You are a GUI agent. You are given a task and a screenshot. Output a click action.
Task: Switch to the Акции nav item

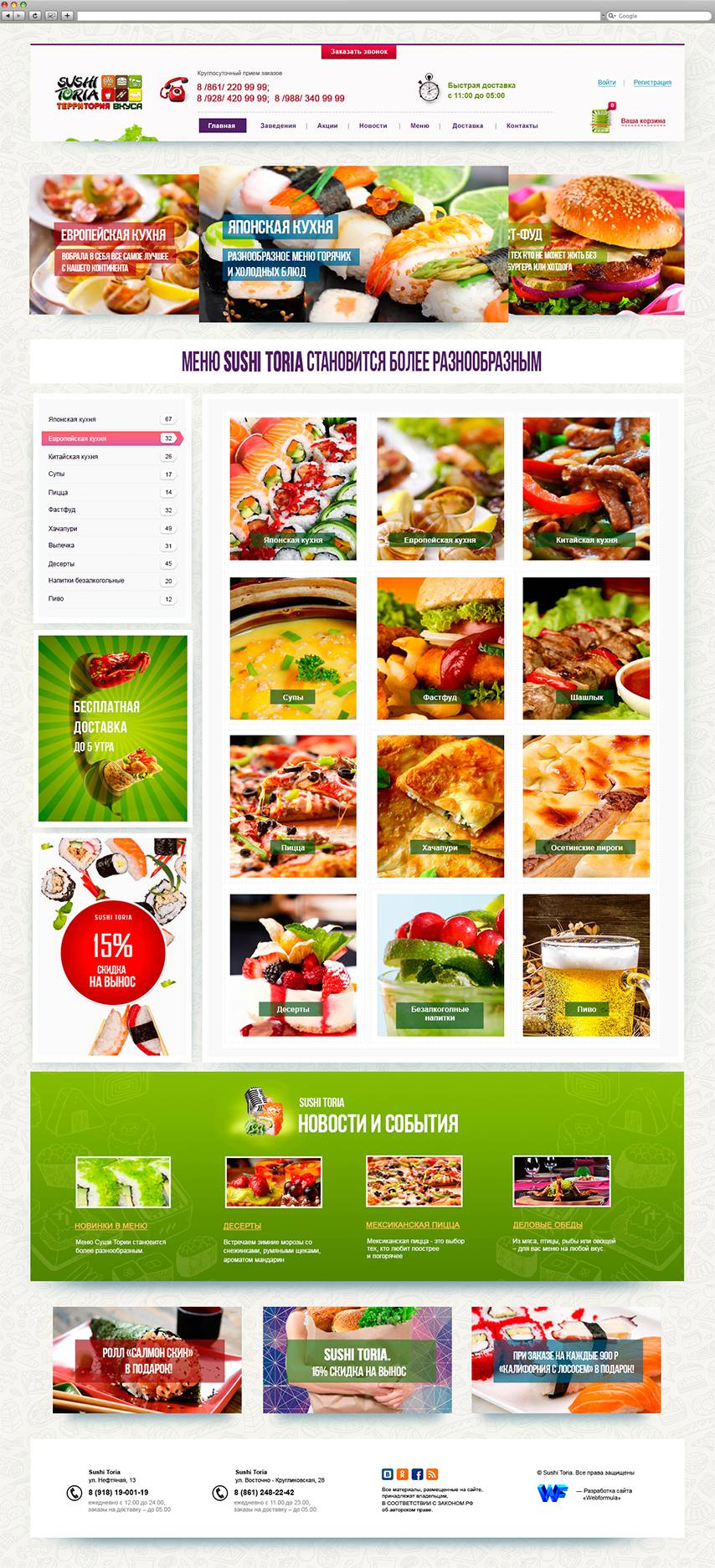(327, 126)
